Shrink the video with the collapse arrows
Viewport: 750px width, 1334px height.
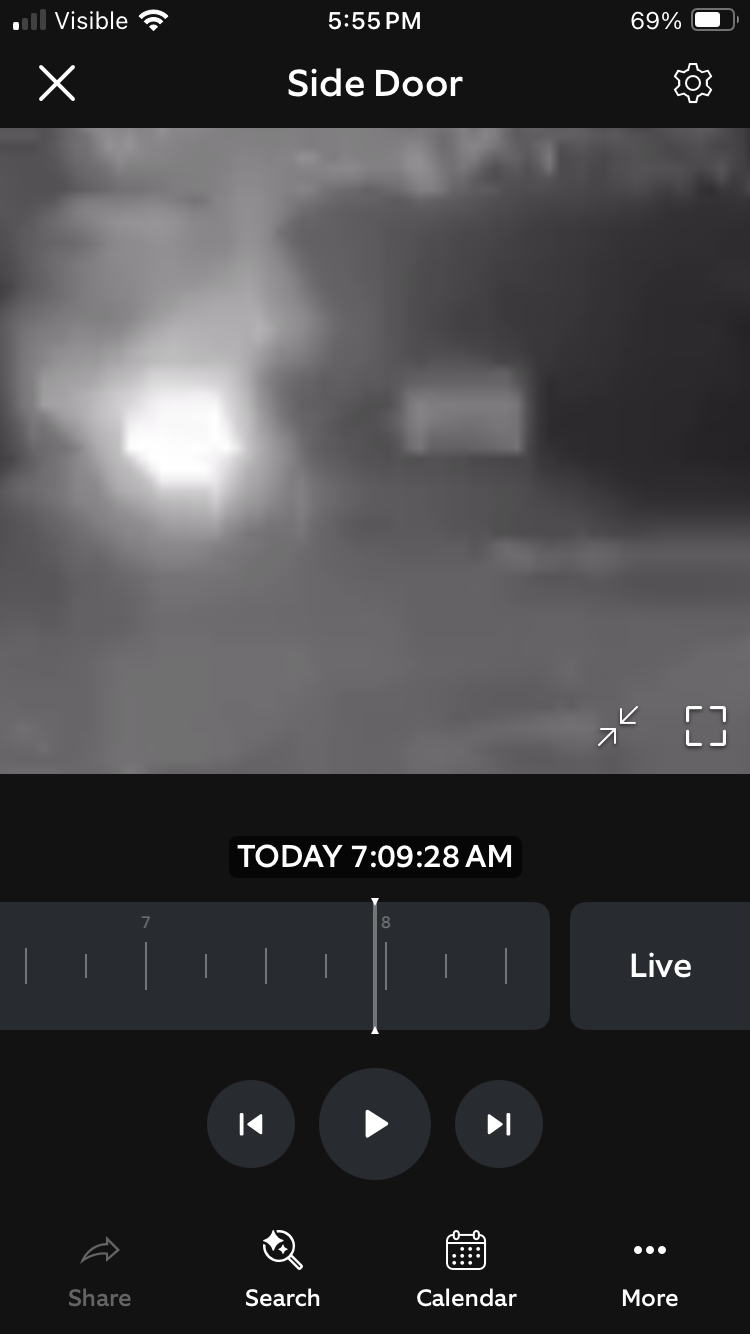click(x=618, y=726)
